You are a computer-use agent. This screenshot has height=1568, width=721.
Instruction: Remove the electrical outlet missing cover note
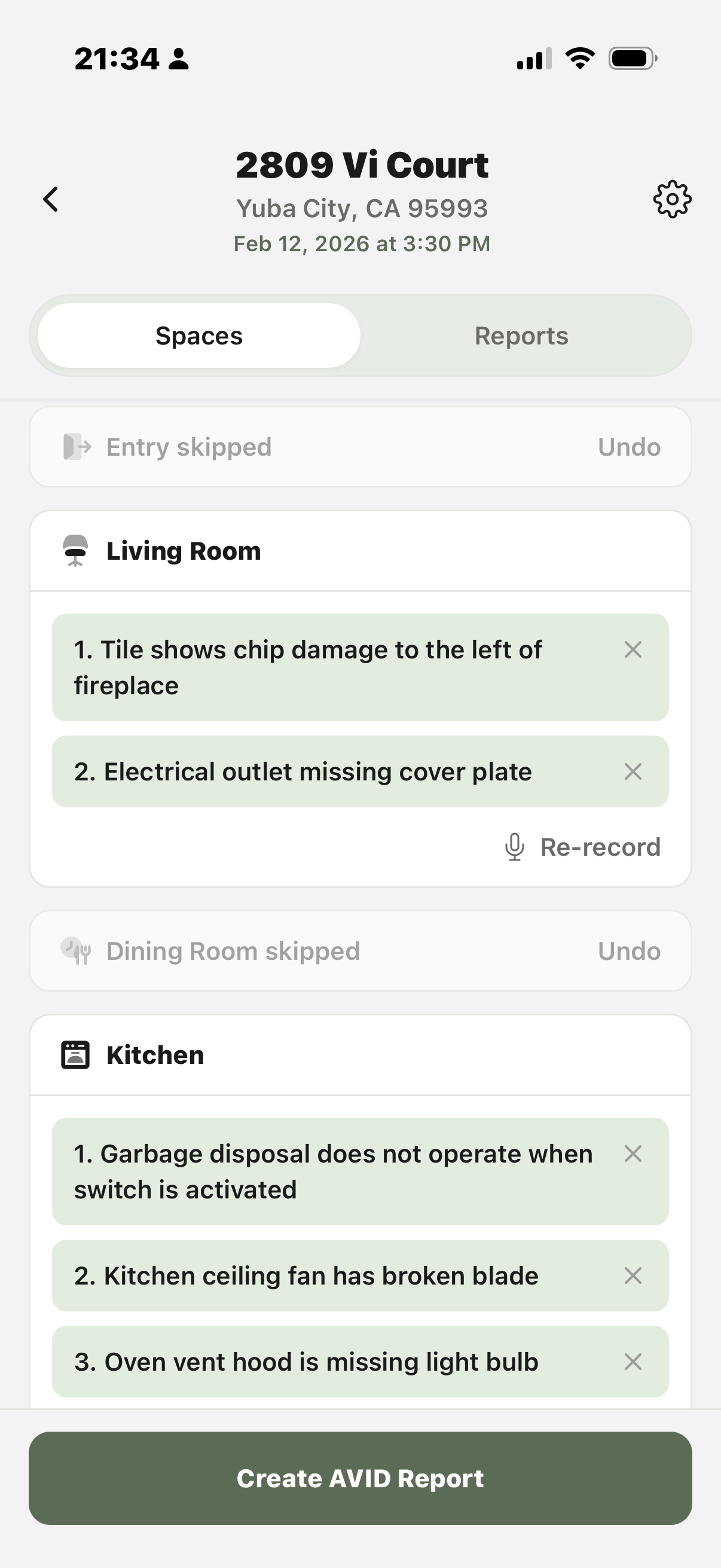pos(633,771)
